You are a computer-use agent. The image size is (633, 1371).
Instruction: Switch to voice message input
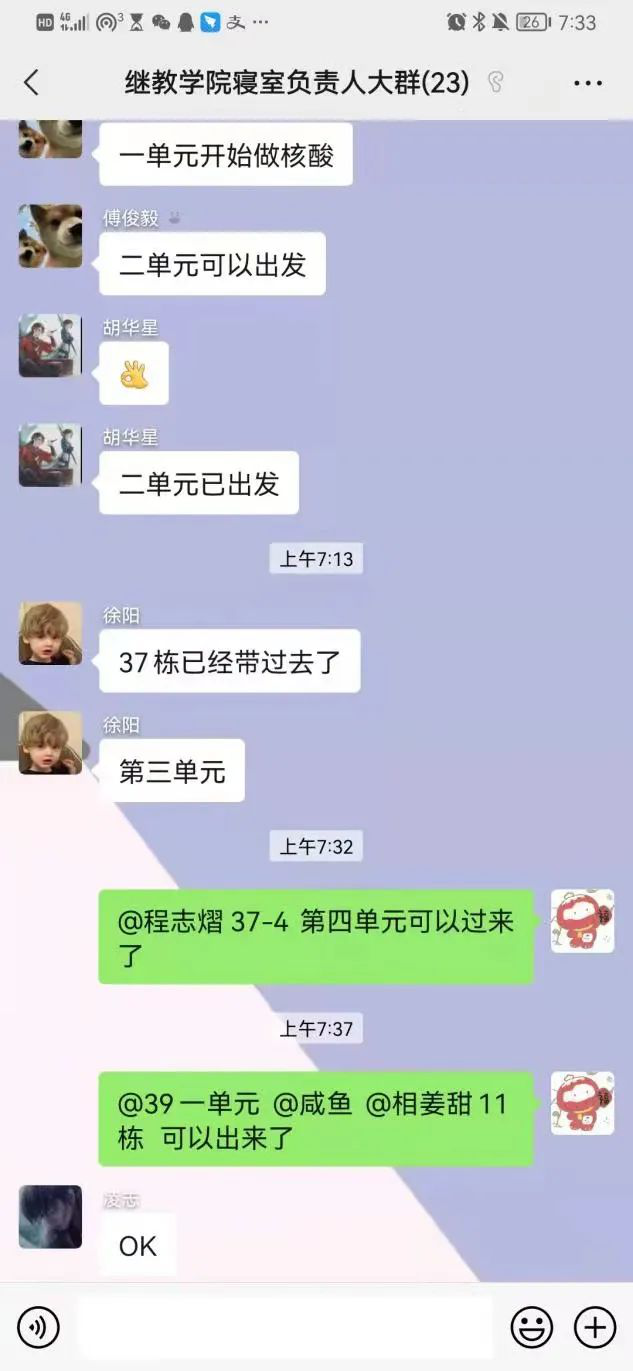pos(39,1328)
